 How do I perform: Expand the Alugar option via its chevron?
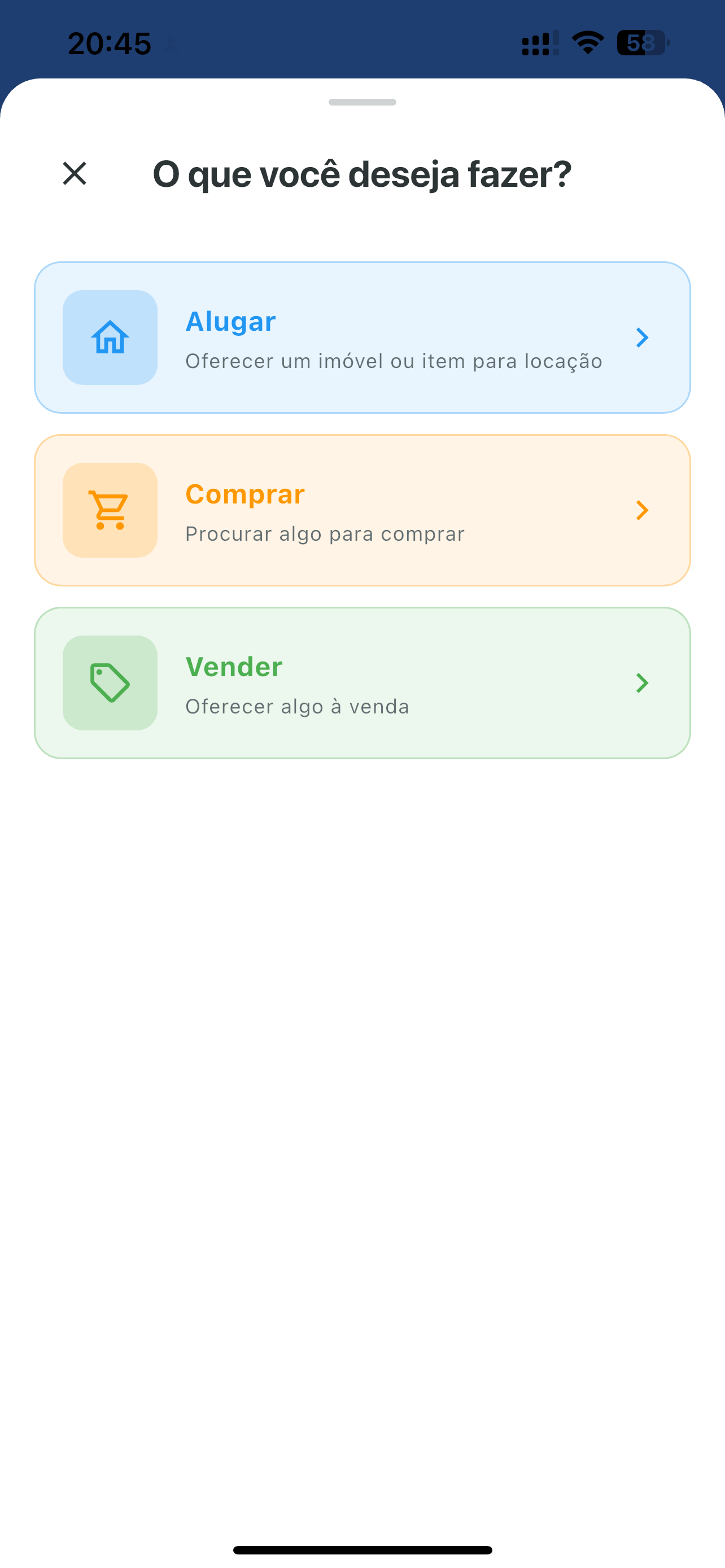coord(643,338)
